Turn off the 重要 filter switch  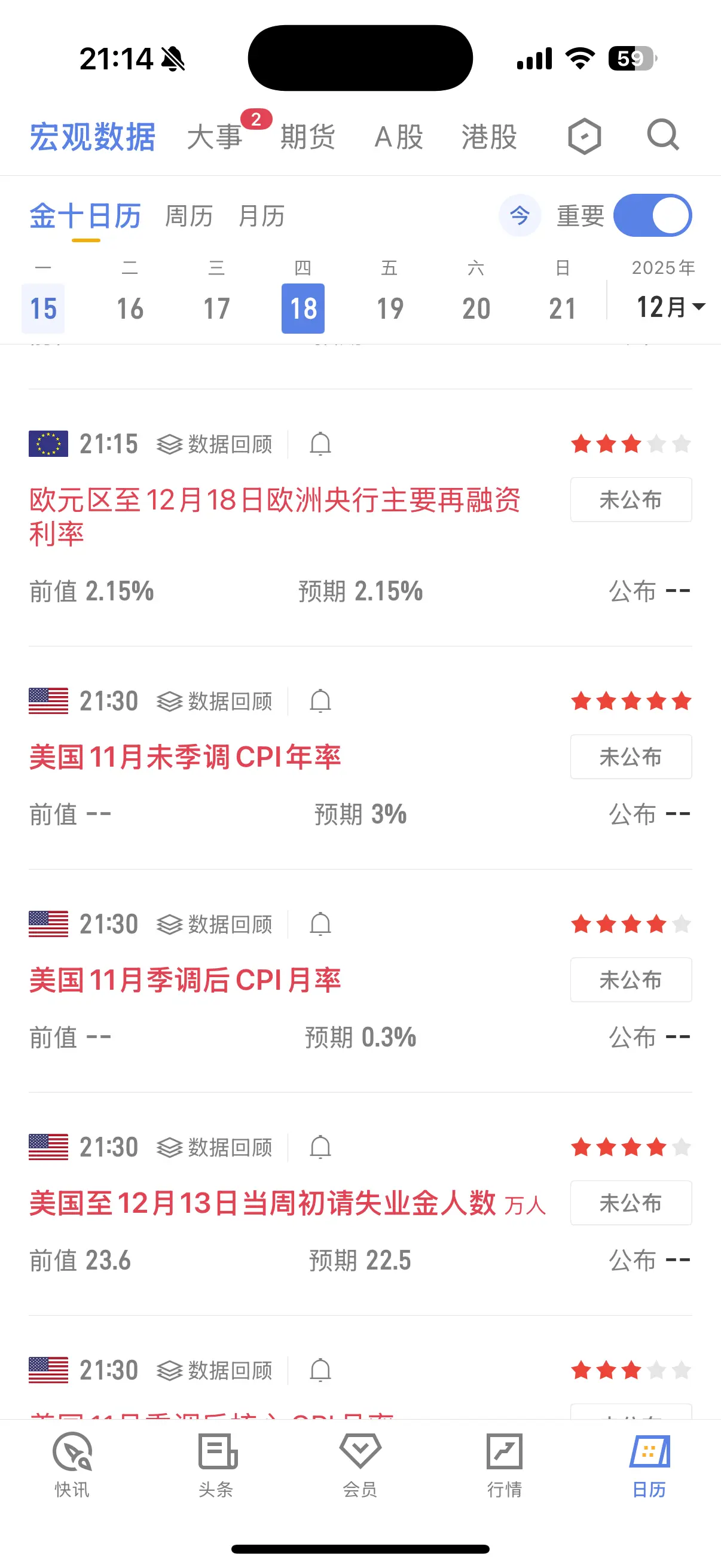pyautogui.click(x=652, y=215)
